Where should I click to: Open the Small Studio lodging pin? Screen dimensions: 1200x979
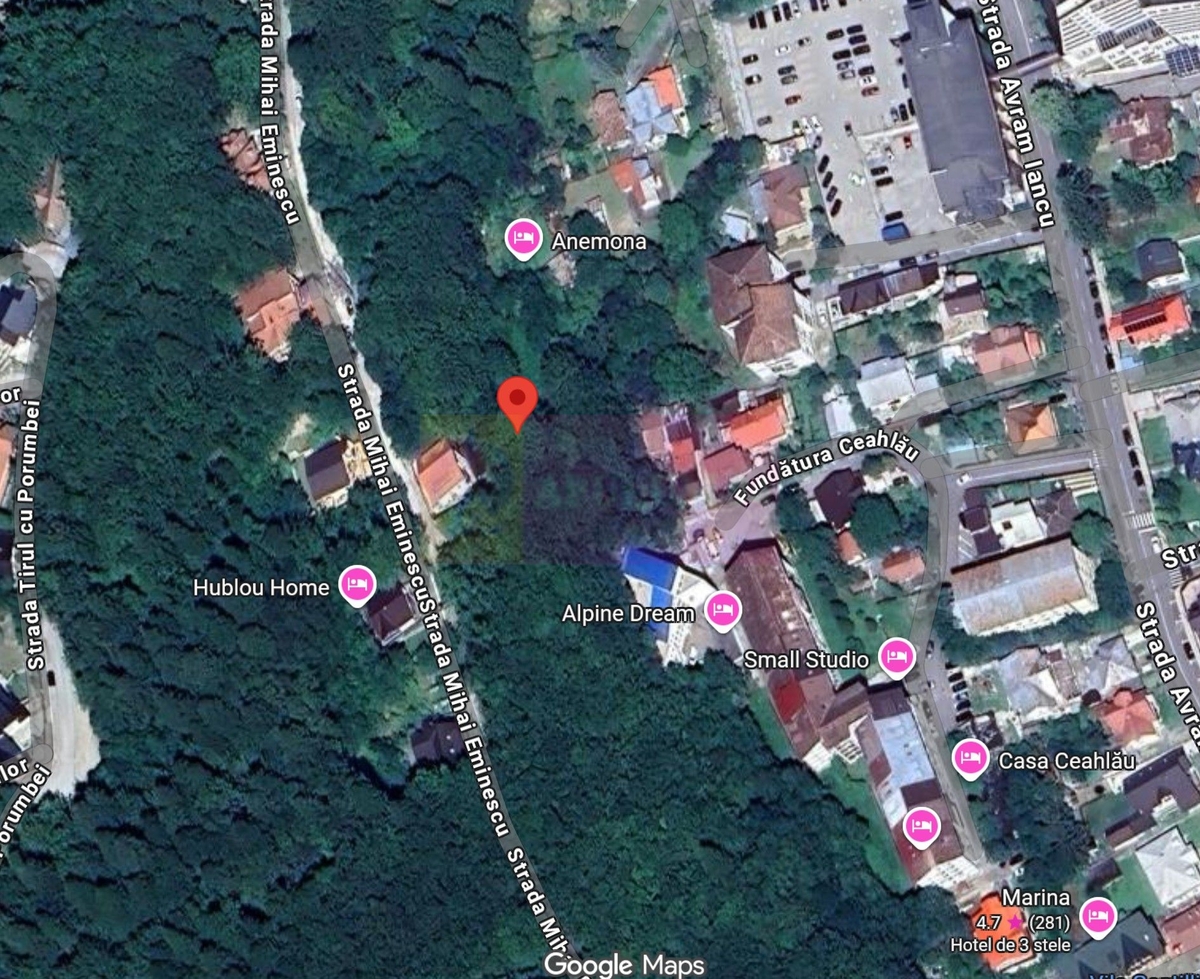pyautogui.click(x=897, y=657)
